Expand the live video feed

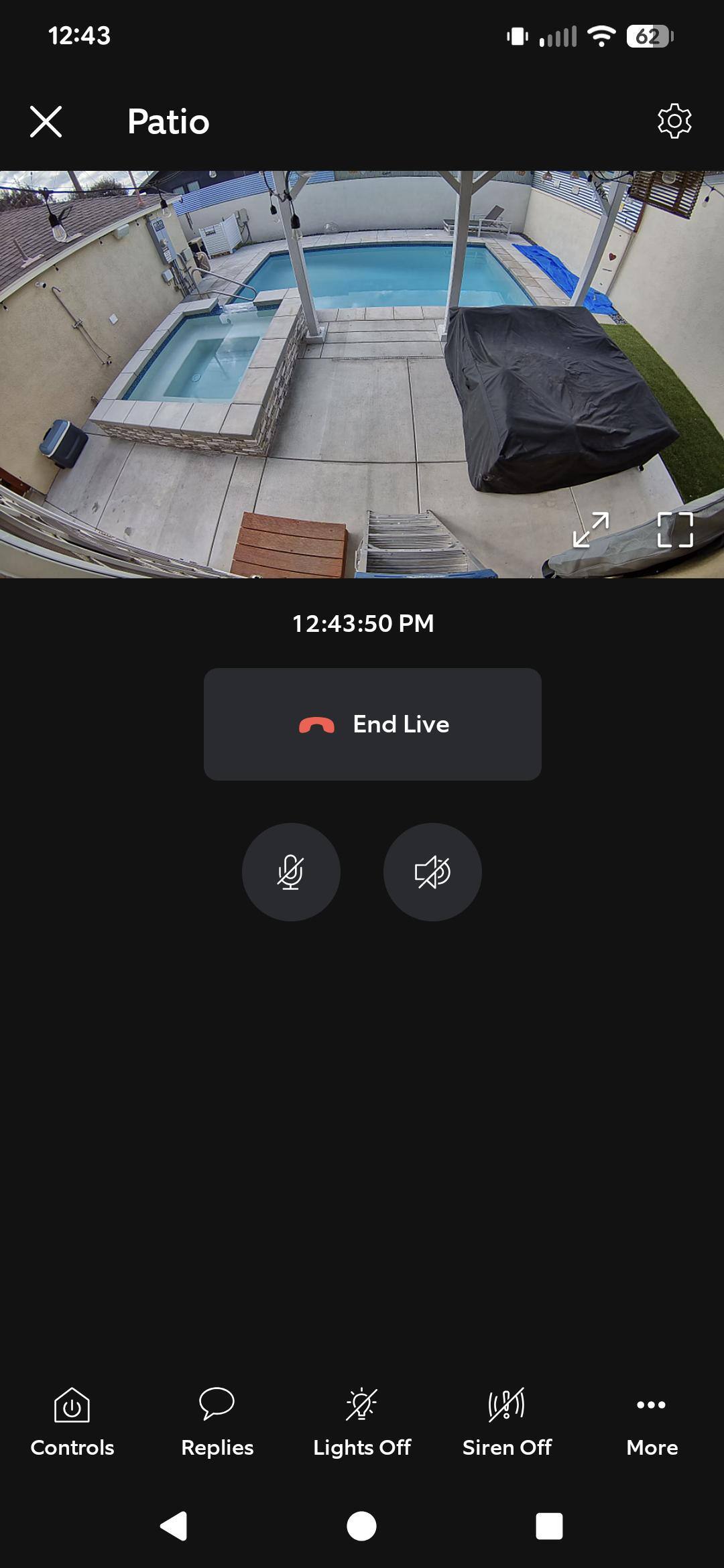click(591, 530)
